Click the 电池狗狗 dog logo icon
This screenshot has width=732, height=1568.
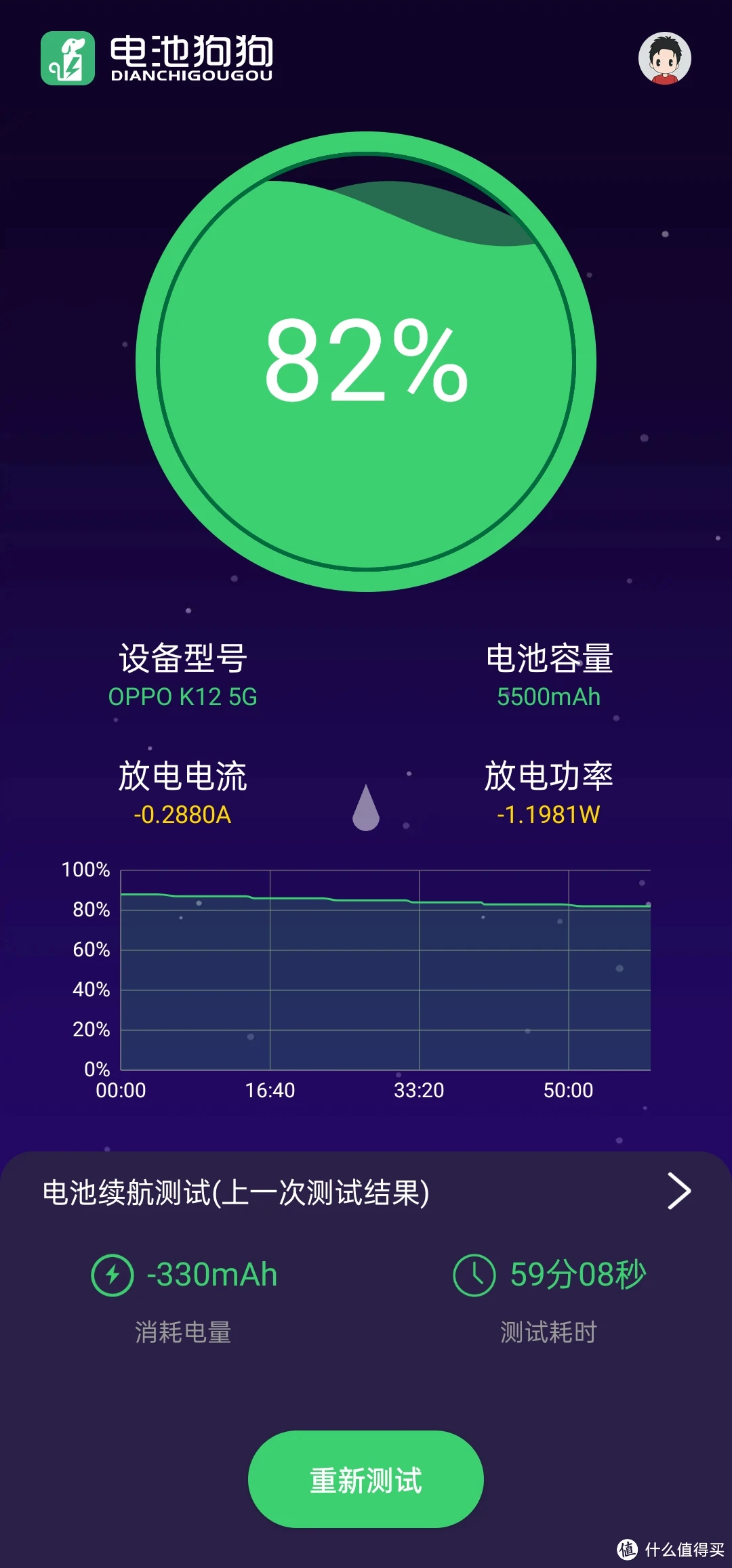pos(66,60)
